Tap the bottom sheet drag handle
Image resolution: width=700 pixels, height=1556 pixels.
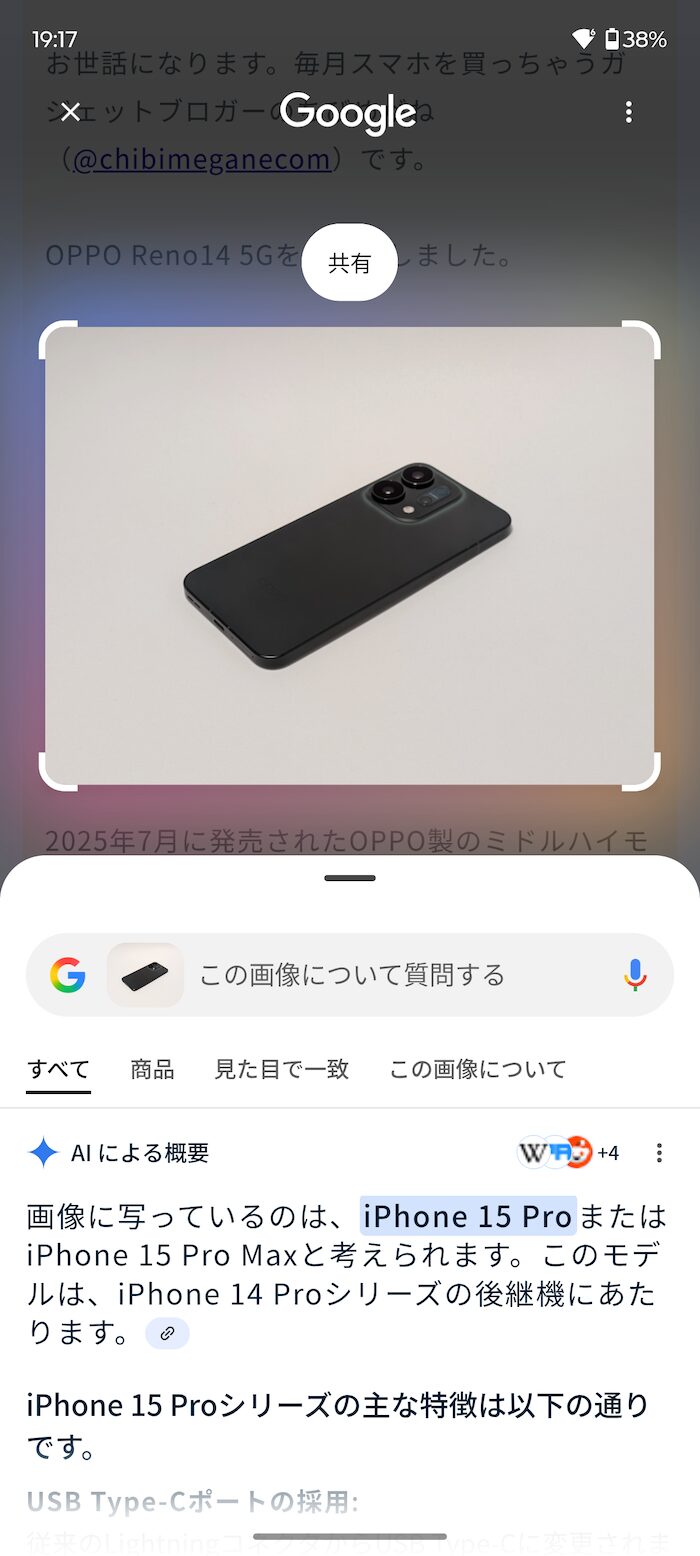click(x=350, y=878)
